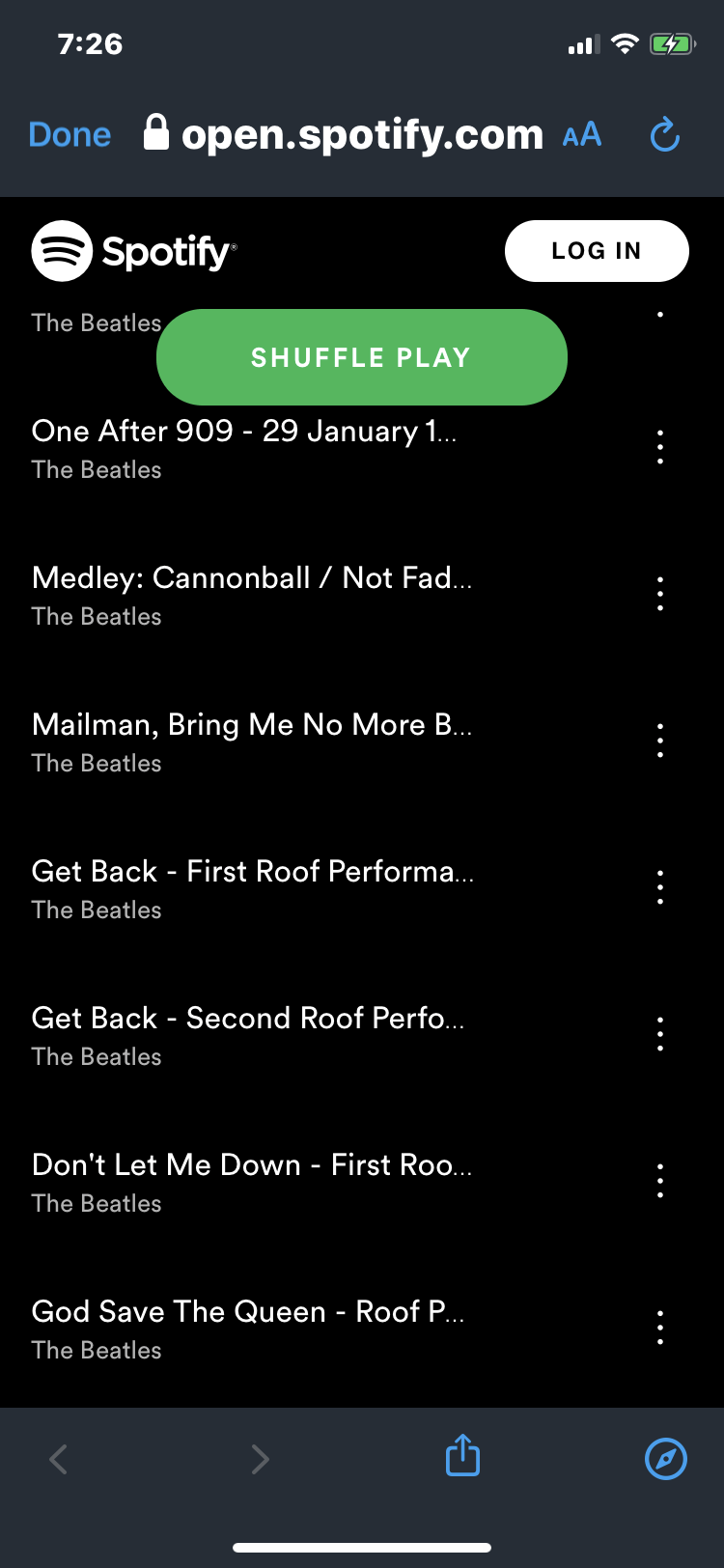This screenshot has height=1568, width=724.
Task: Open options for Get Back Second Roof
Action: point(660,1034)
